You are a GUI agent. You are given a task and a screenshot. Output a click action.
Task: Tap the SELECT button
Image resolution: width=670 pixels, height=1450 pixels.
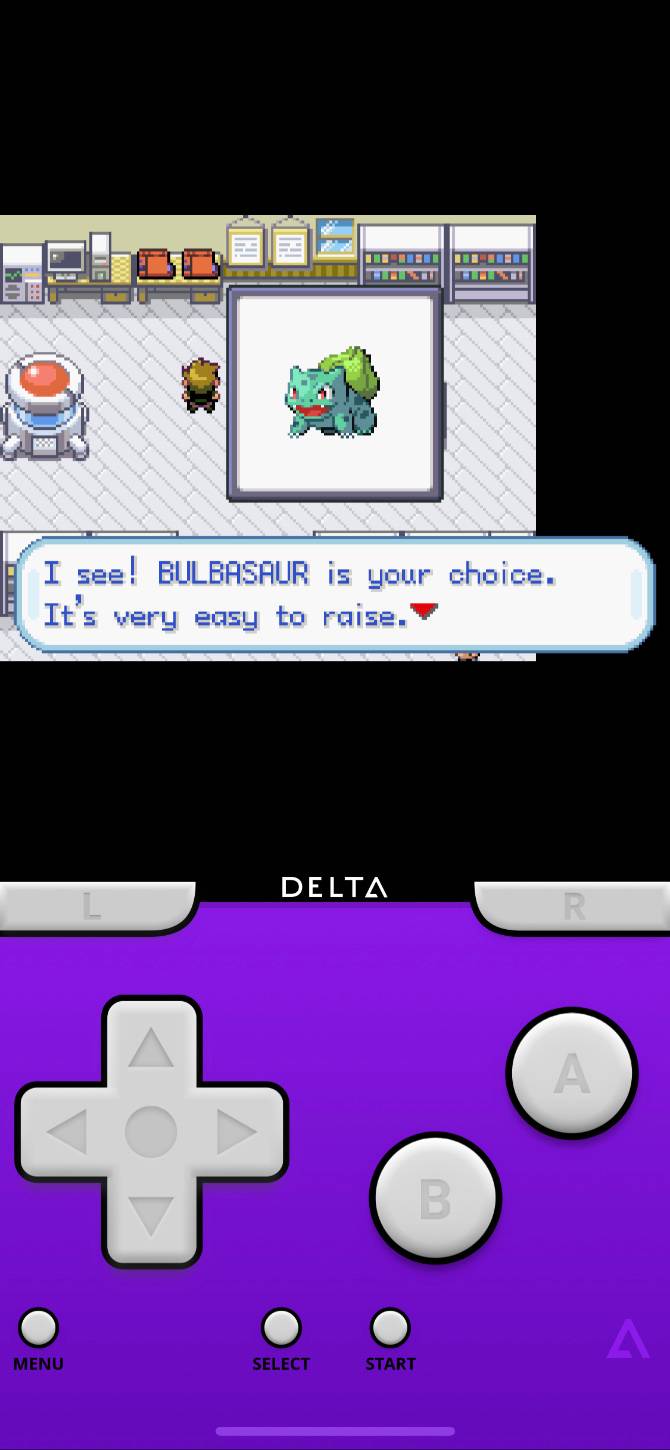click(x=281, y=1328)
